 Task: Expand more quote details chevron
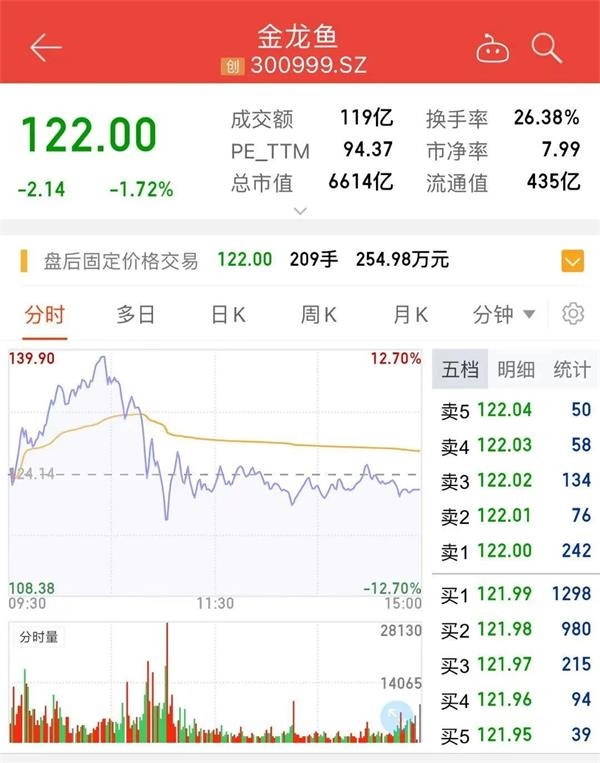pos(300,211)
